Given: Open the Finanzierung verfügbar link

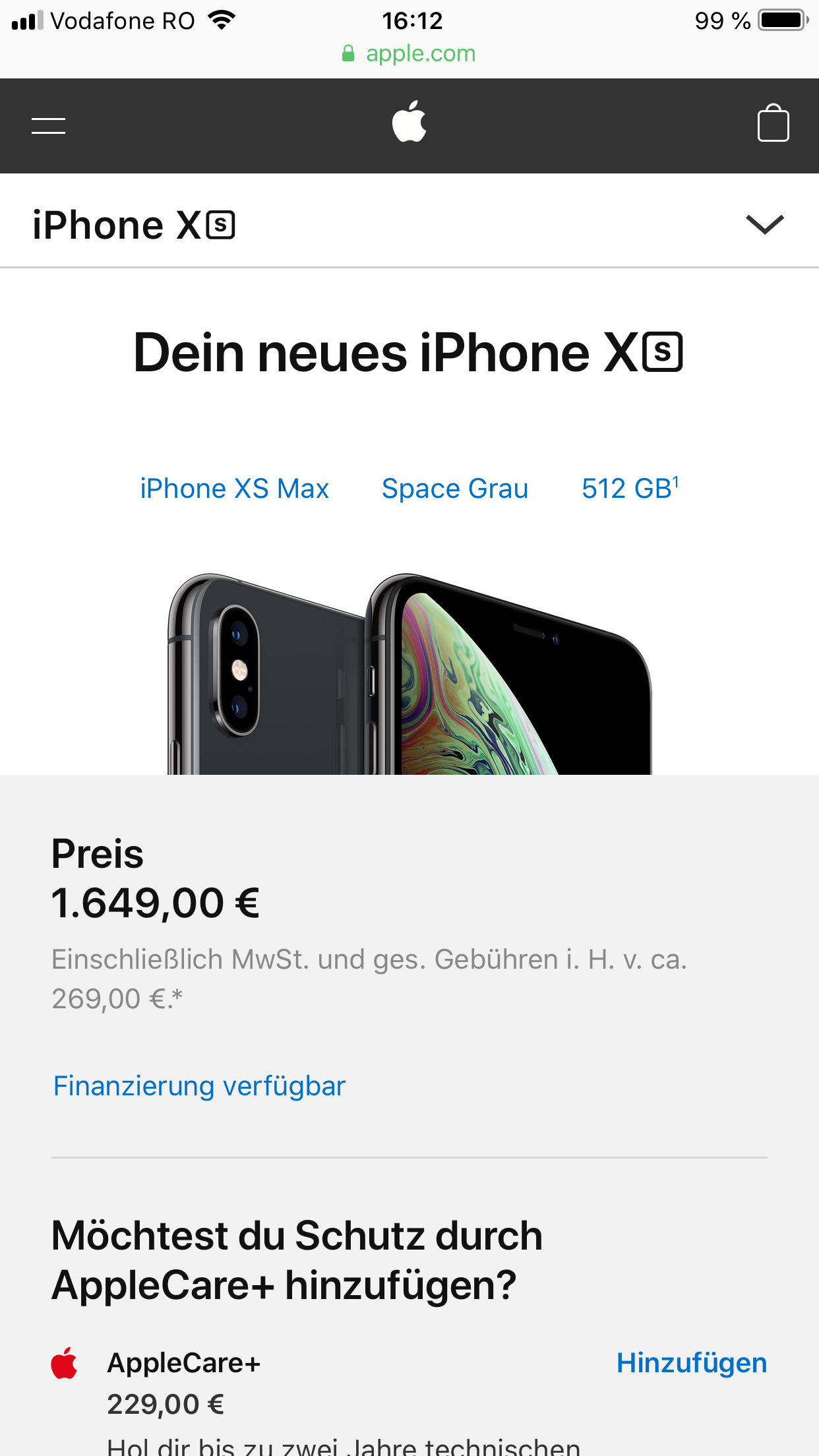Looking at the screenshot, I should coord(199,1086).
